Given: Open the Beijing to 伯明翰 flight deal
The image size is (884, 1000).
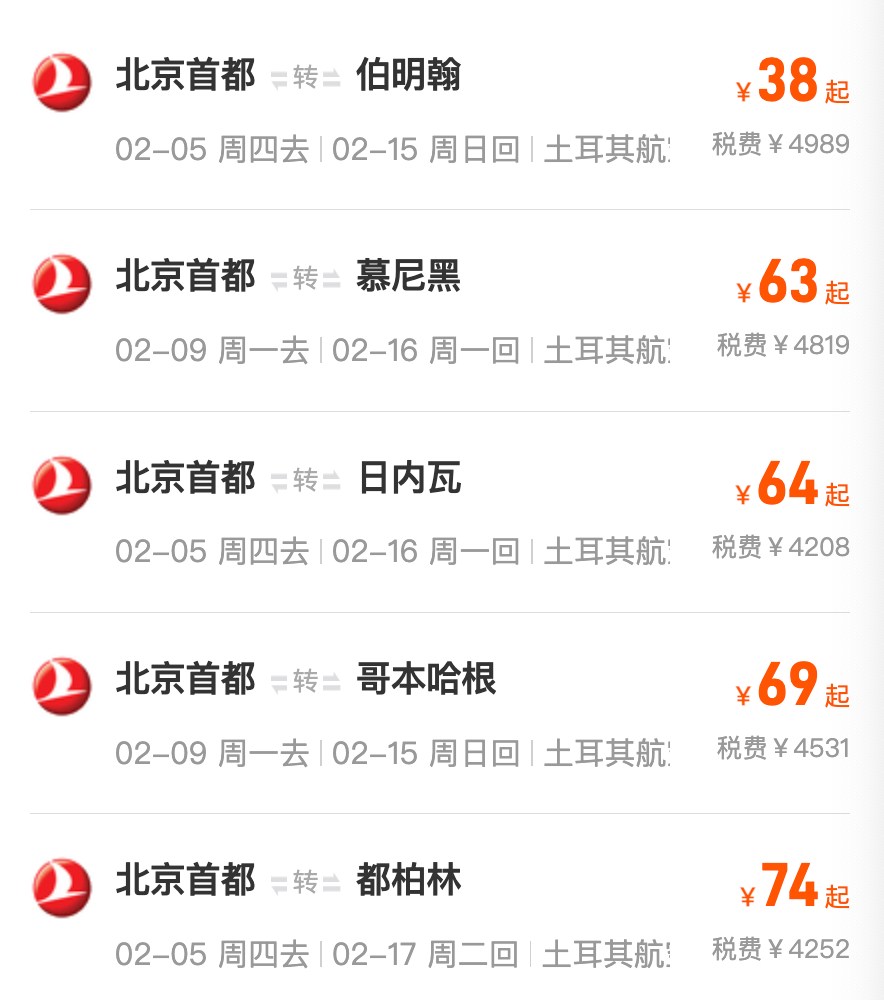Looking at the screenshot, I should tap(440, 108).
